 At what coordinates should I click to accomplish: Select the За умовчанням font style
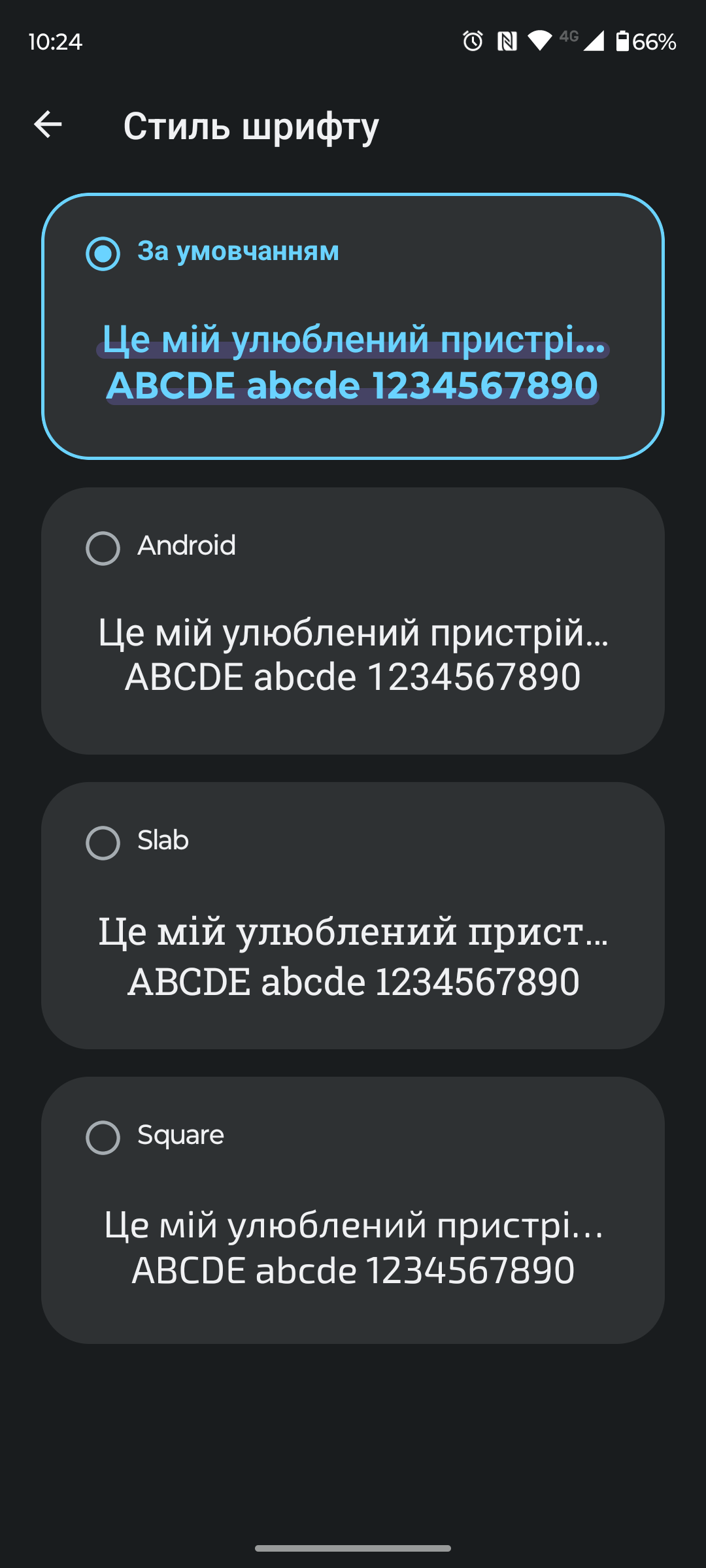coord(103,253)
